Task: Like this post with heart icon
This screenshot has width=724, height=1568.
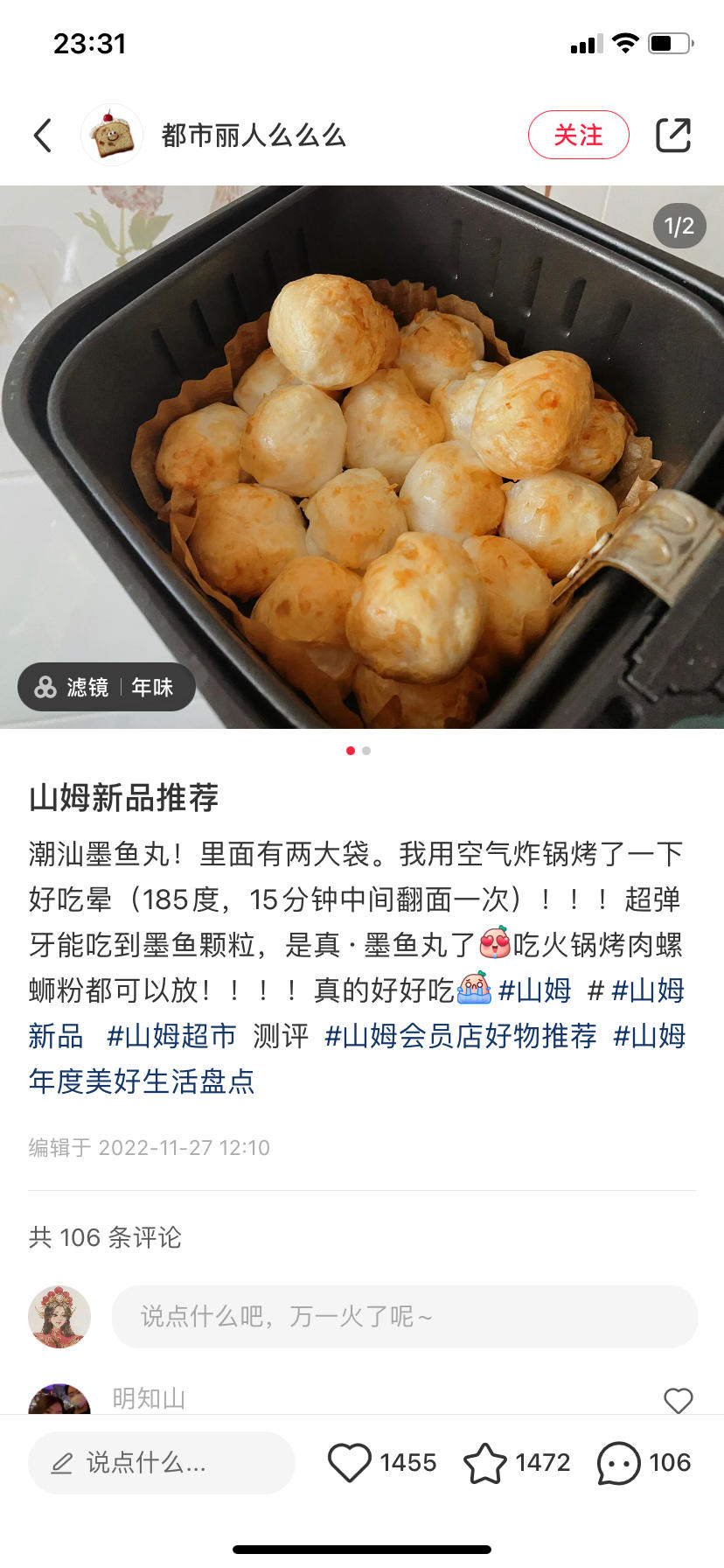Action: pos(350,1462)
